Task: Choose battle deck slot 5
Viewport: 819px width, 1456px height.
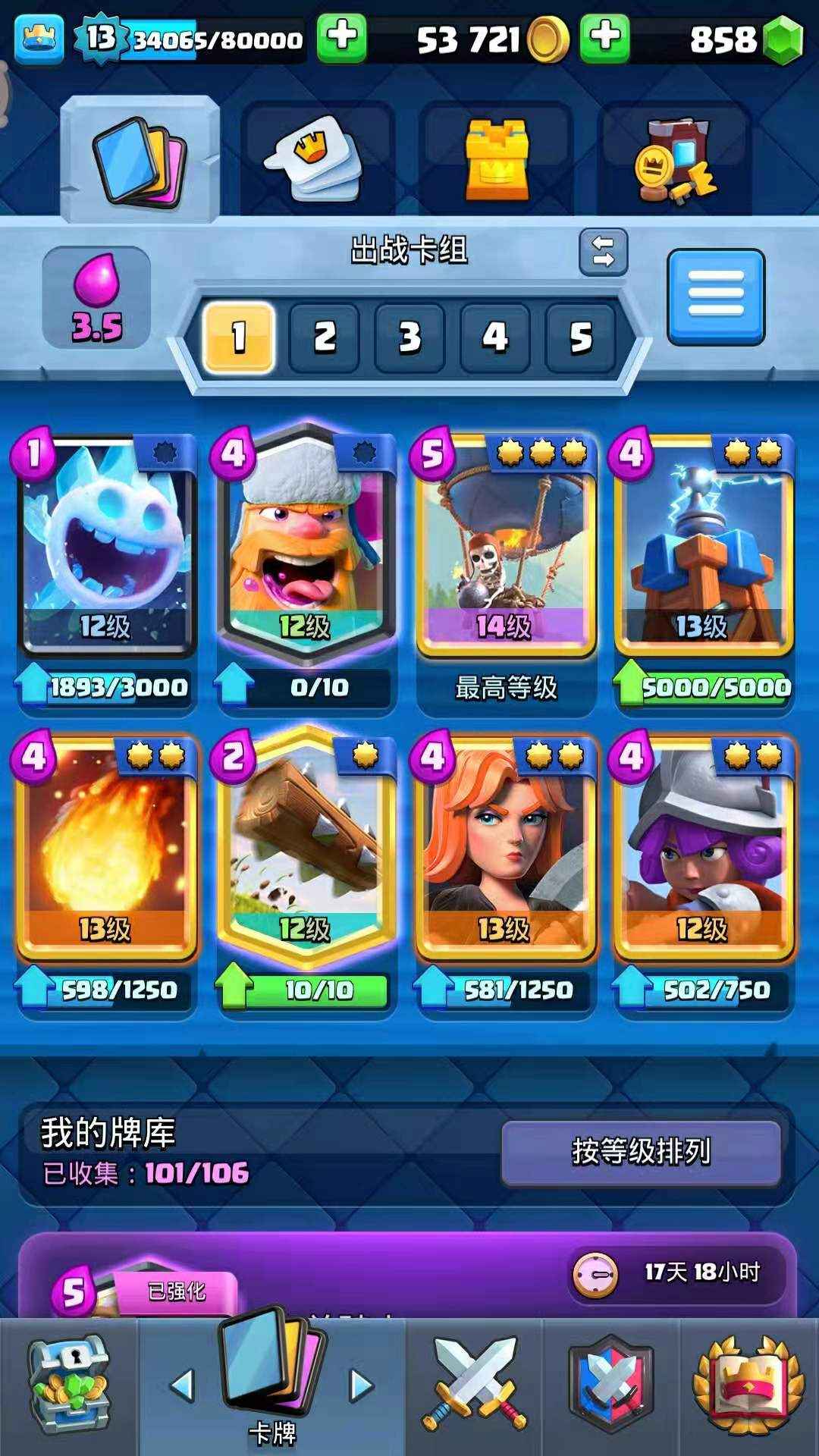Action: (x=580, y=337)
